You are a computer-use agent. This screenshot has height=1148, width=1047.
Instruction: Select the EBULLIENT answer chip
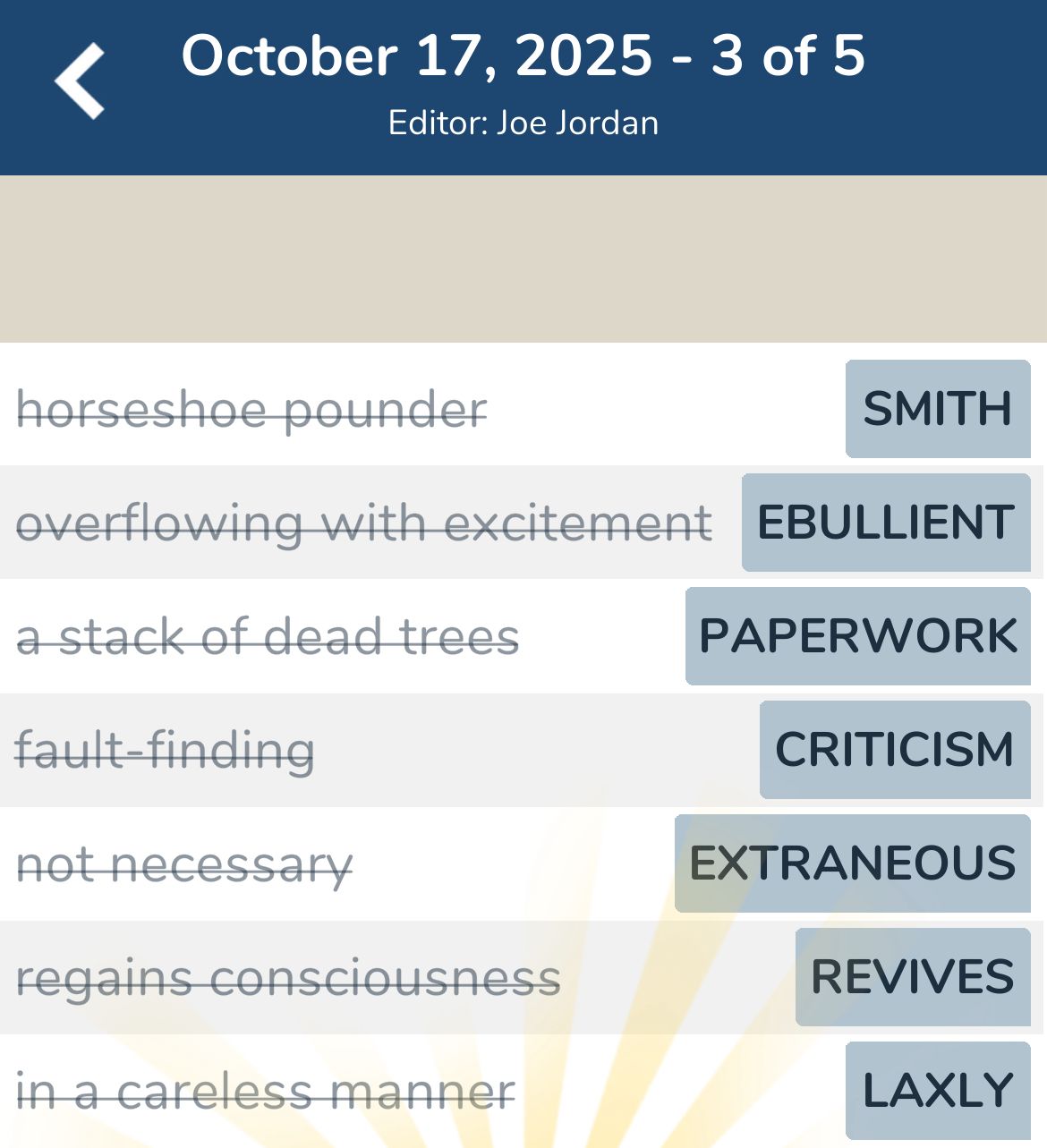pos(885,523)
